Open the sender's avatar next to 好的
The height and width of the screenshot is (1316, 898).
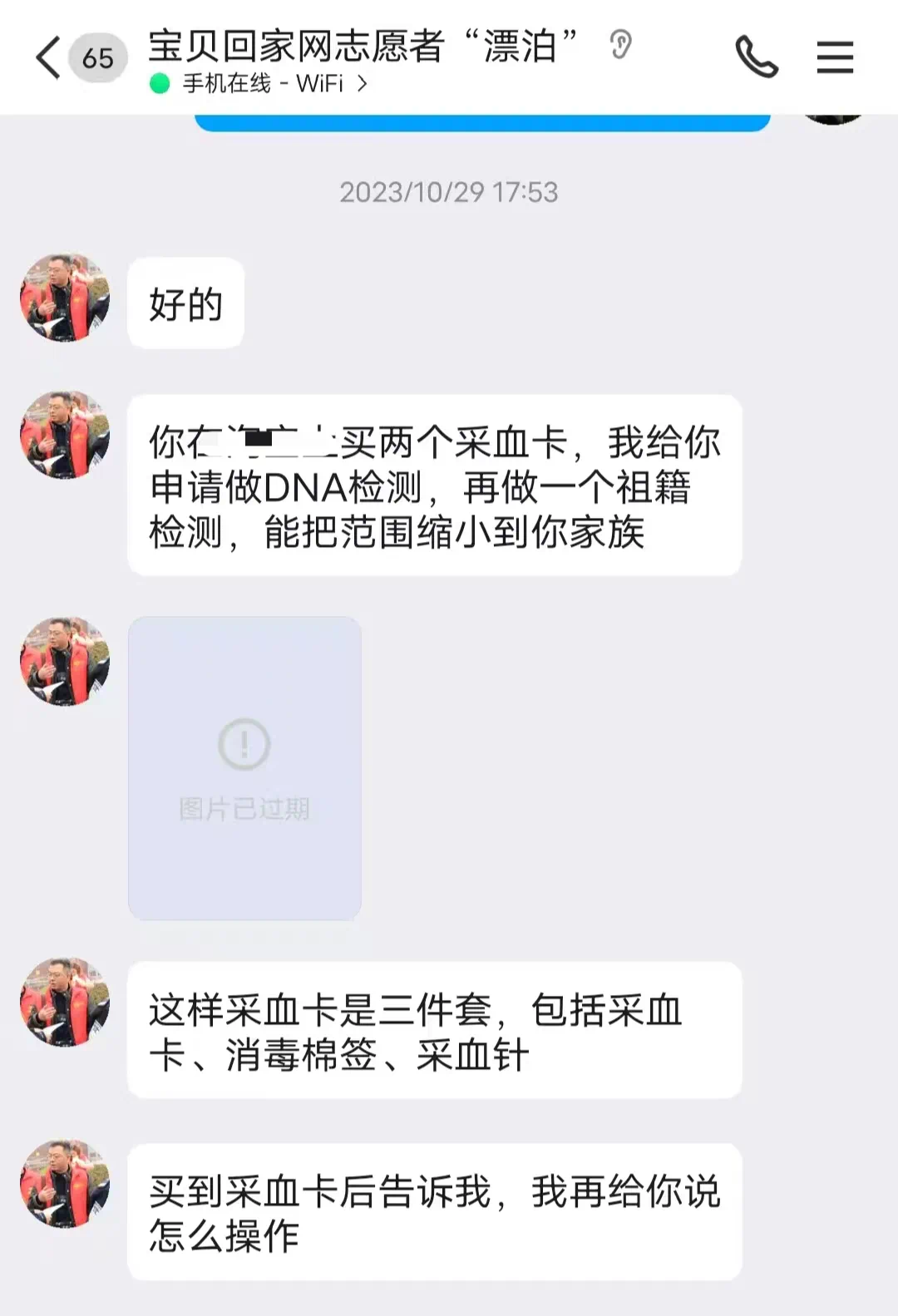(65, 298)
